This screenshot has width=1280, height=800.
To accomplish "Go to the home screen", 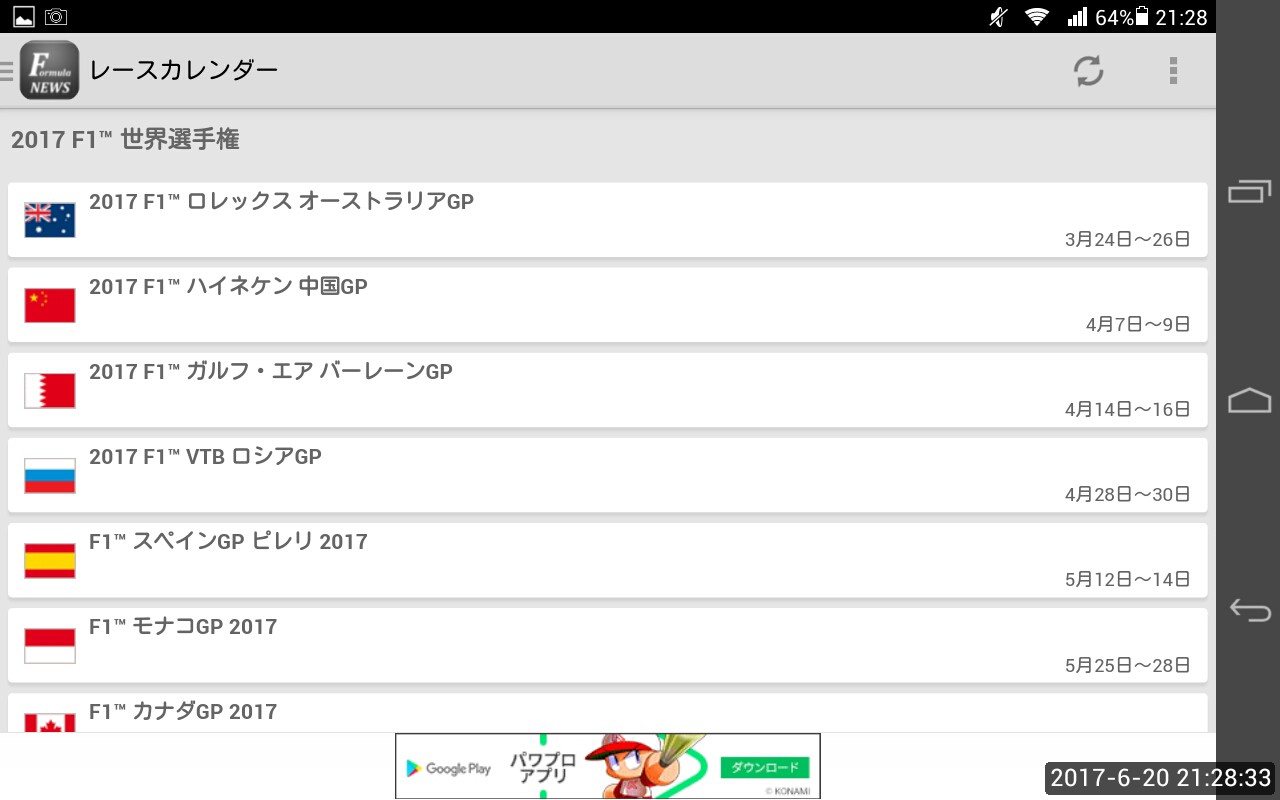I will [x=1249, y=400].
